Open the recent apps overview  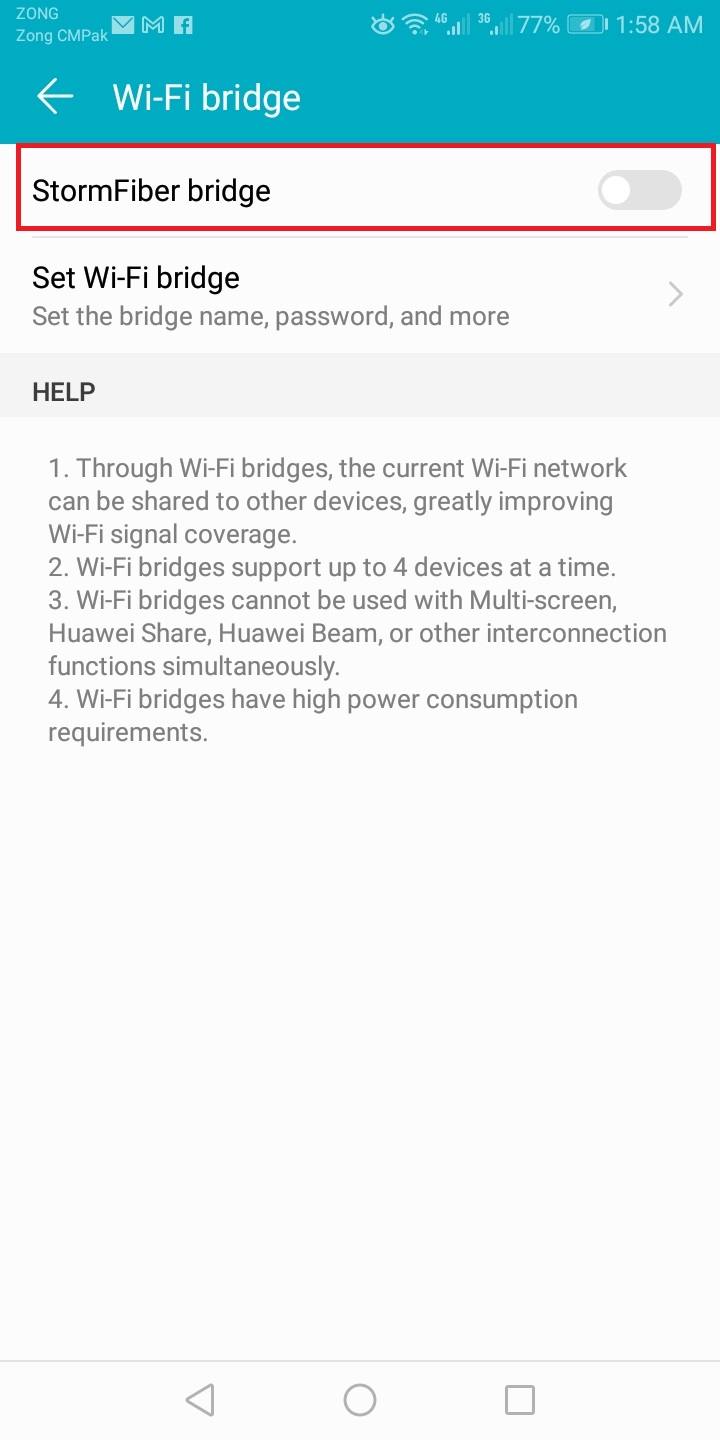[520, 1400]
